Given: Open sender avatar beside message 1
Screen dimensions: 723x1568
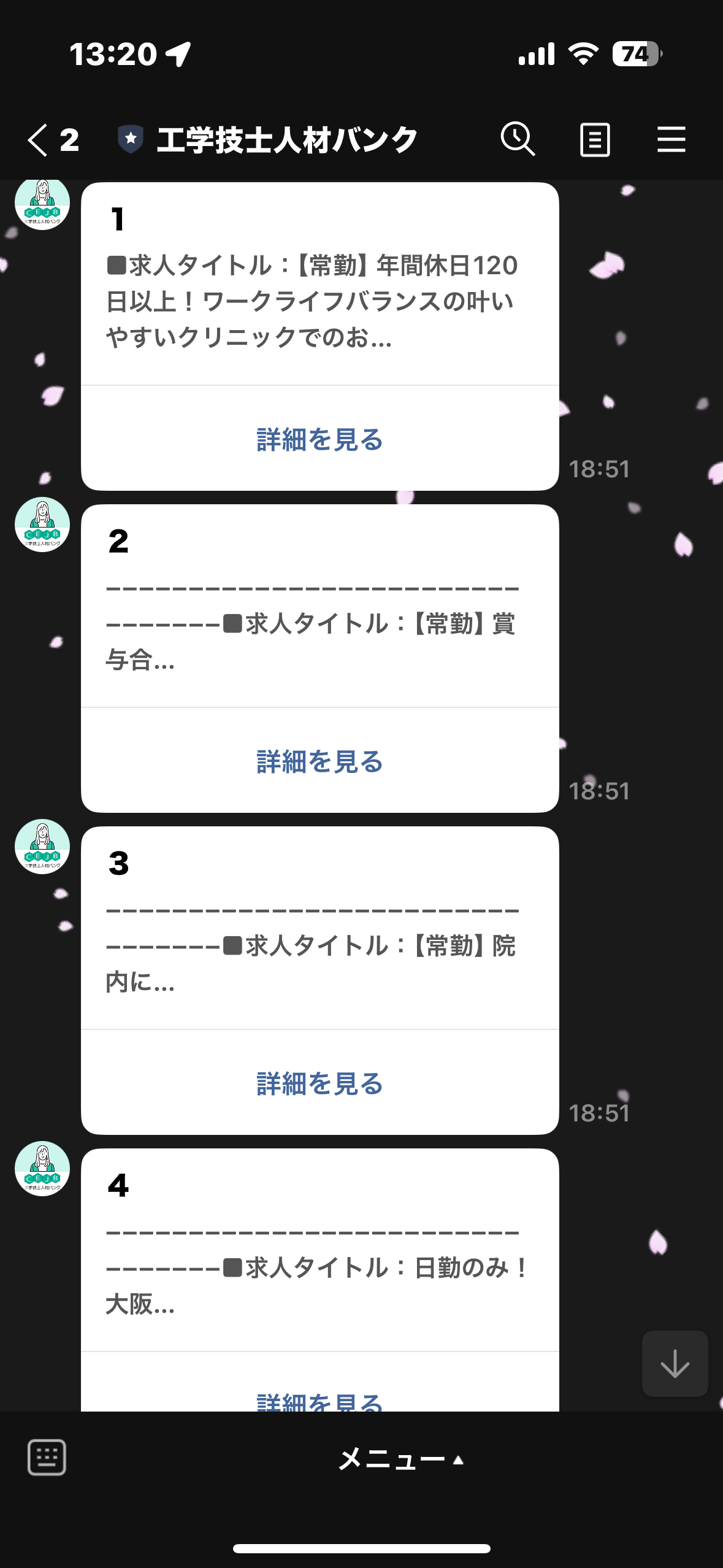Looking at the screenshot, I should tap(42, 204).
